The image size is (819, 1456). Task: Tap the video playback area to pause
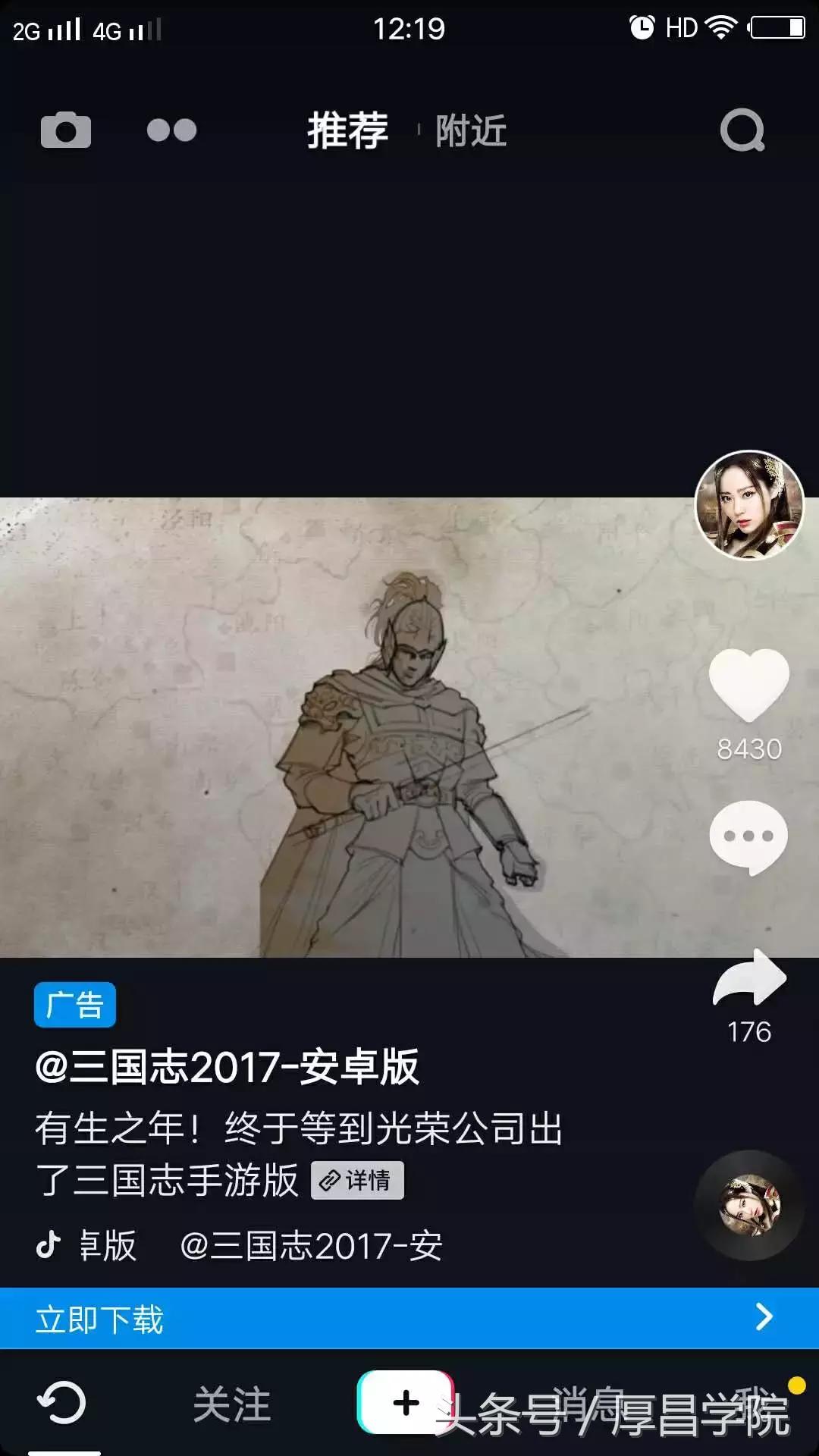point(341,728)
